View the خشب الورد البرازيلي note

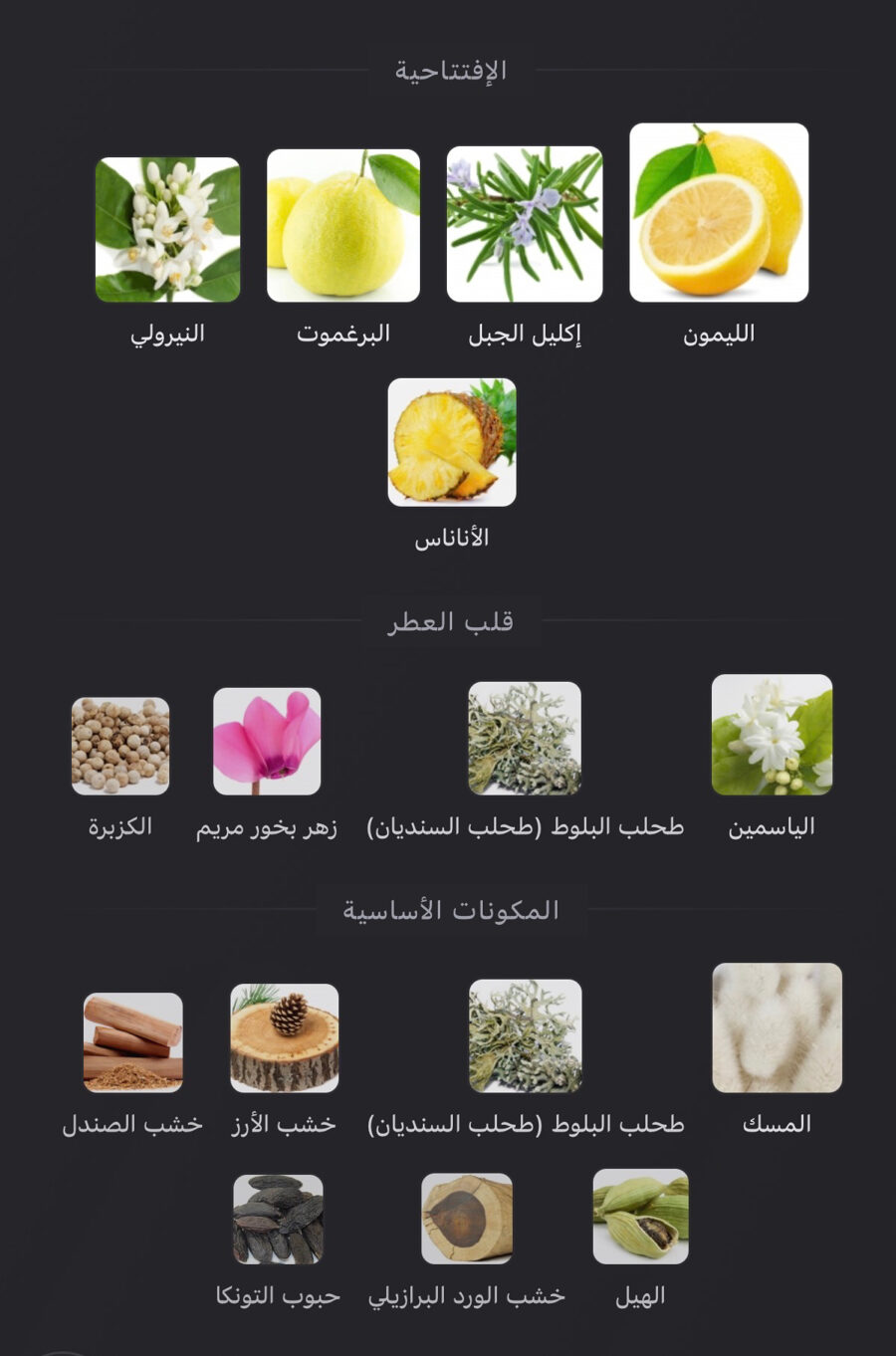(467, 1219)
